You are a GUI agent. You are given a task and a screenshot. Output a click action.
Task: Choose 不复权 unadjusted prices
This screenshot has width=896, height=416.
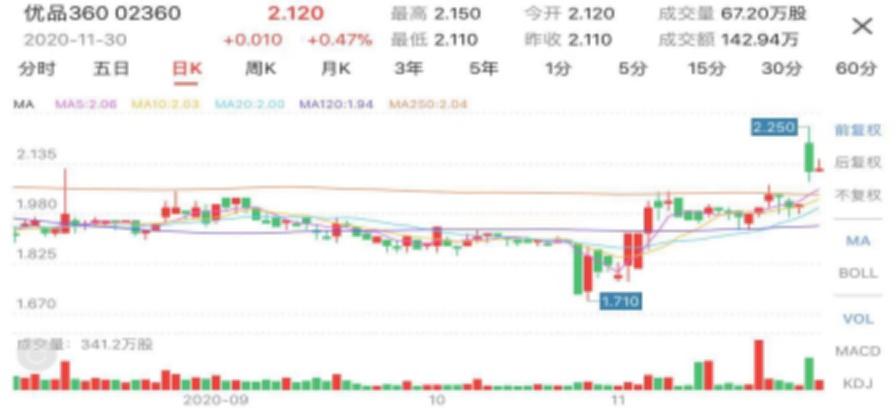tap(857, 194)
